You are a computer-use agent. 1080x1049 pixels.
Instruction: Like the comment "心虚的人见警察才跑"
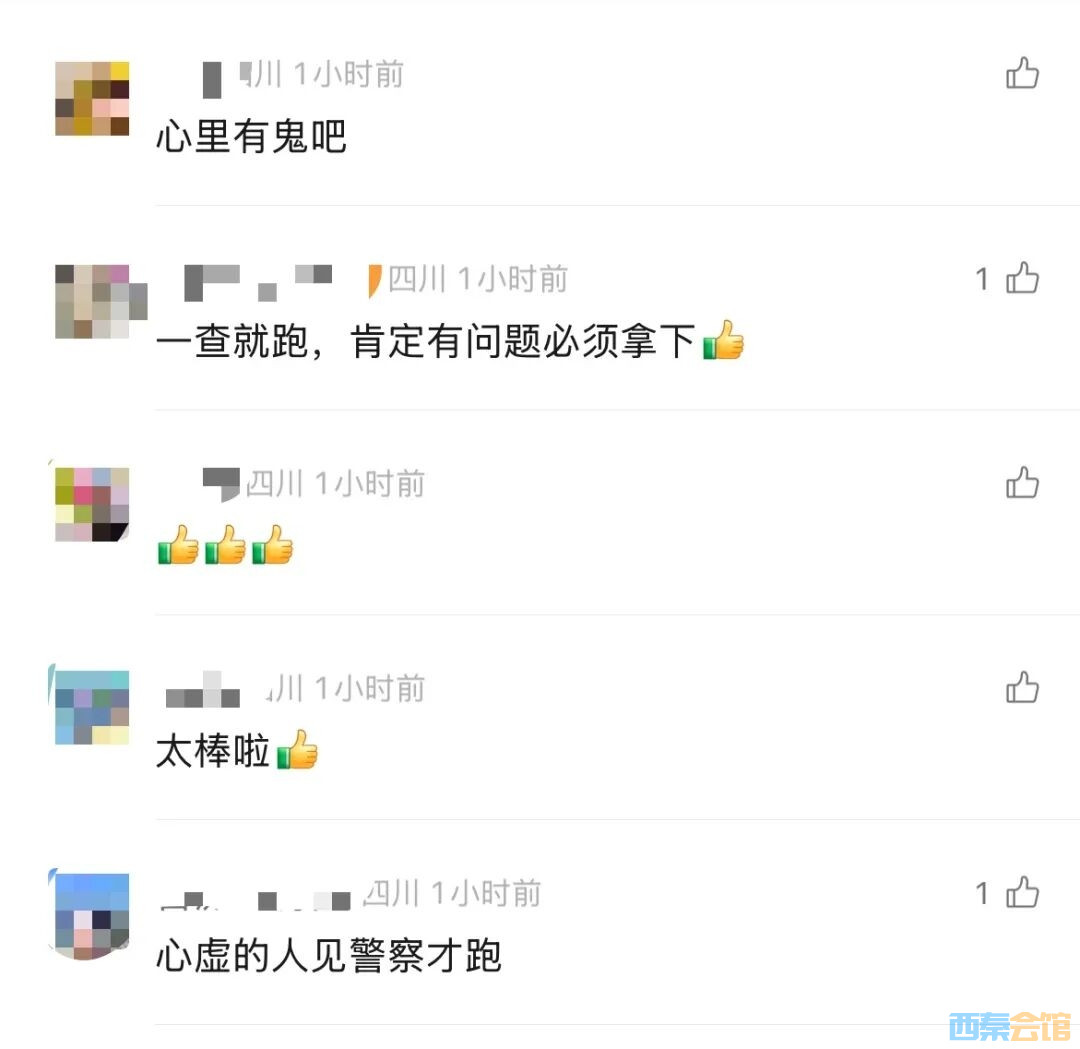(1022, 893)
